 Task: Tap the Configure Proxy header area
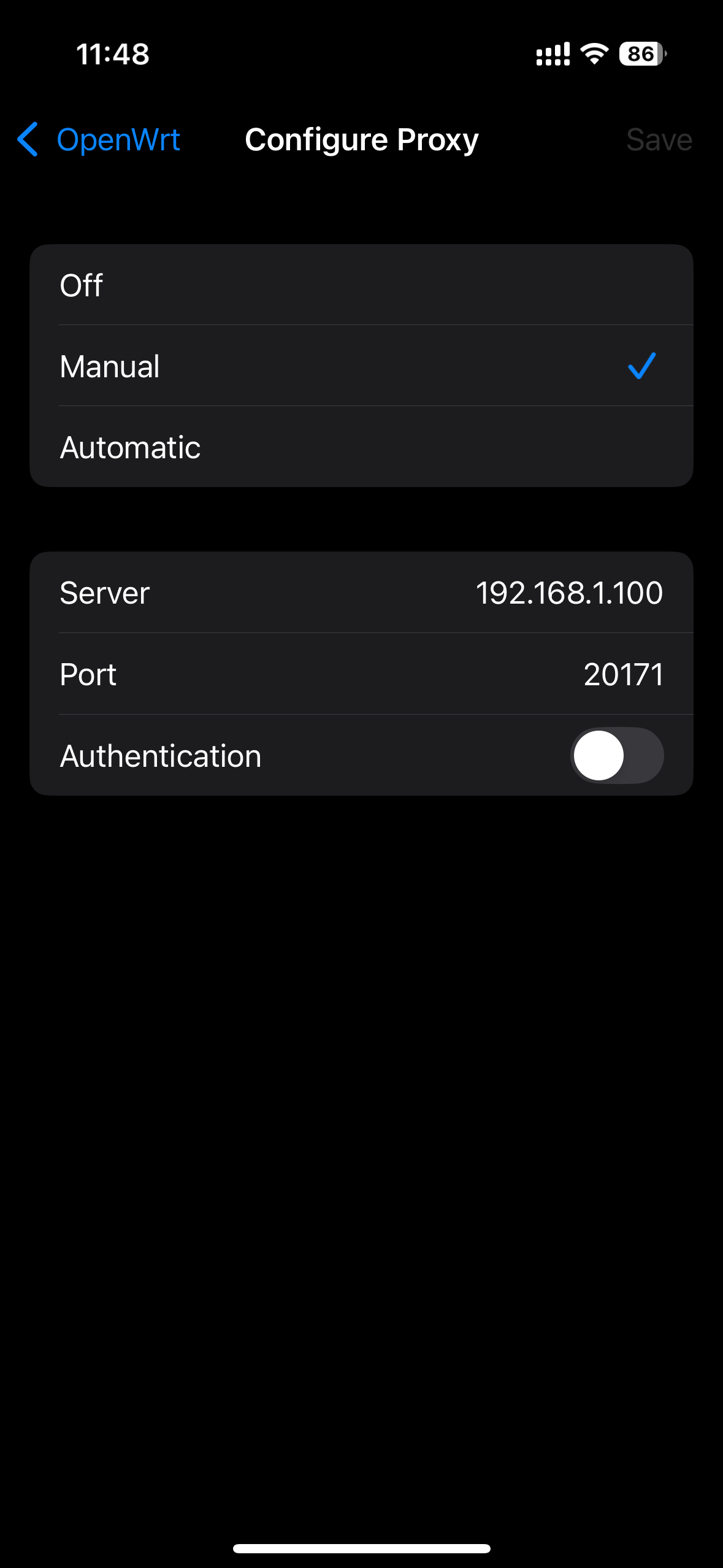(361, 139)
